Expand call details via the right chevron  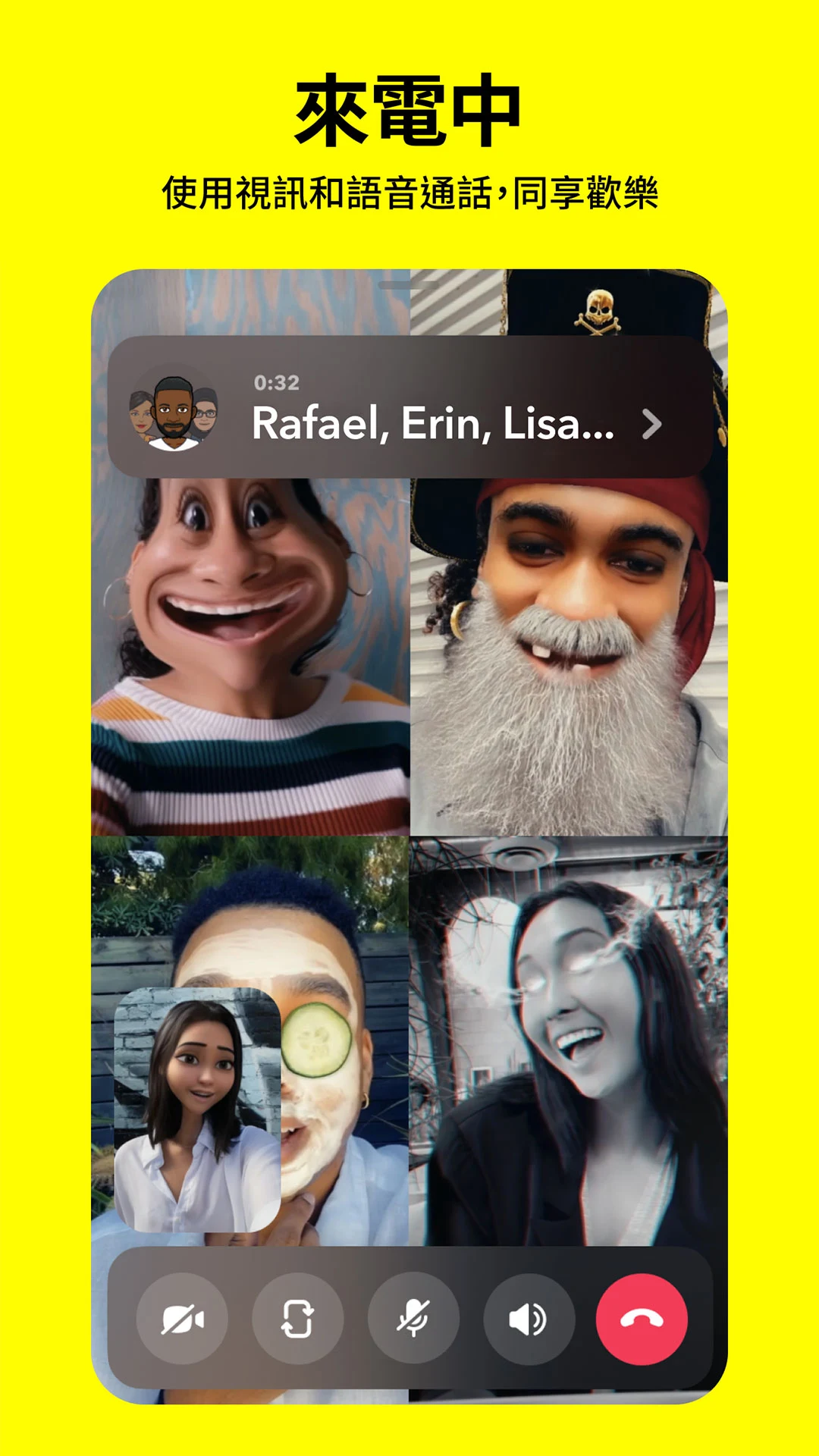652,425
